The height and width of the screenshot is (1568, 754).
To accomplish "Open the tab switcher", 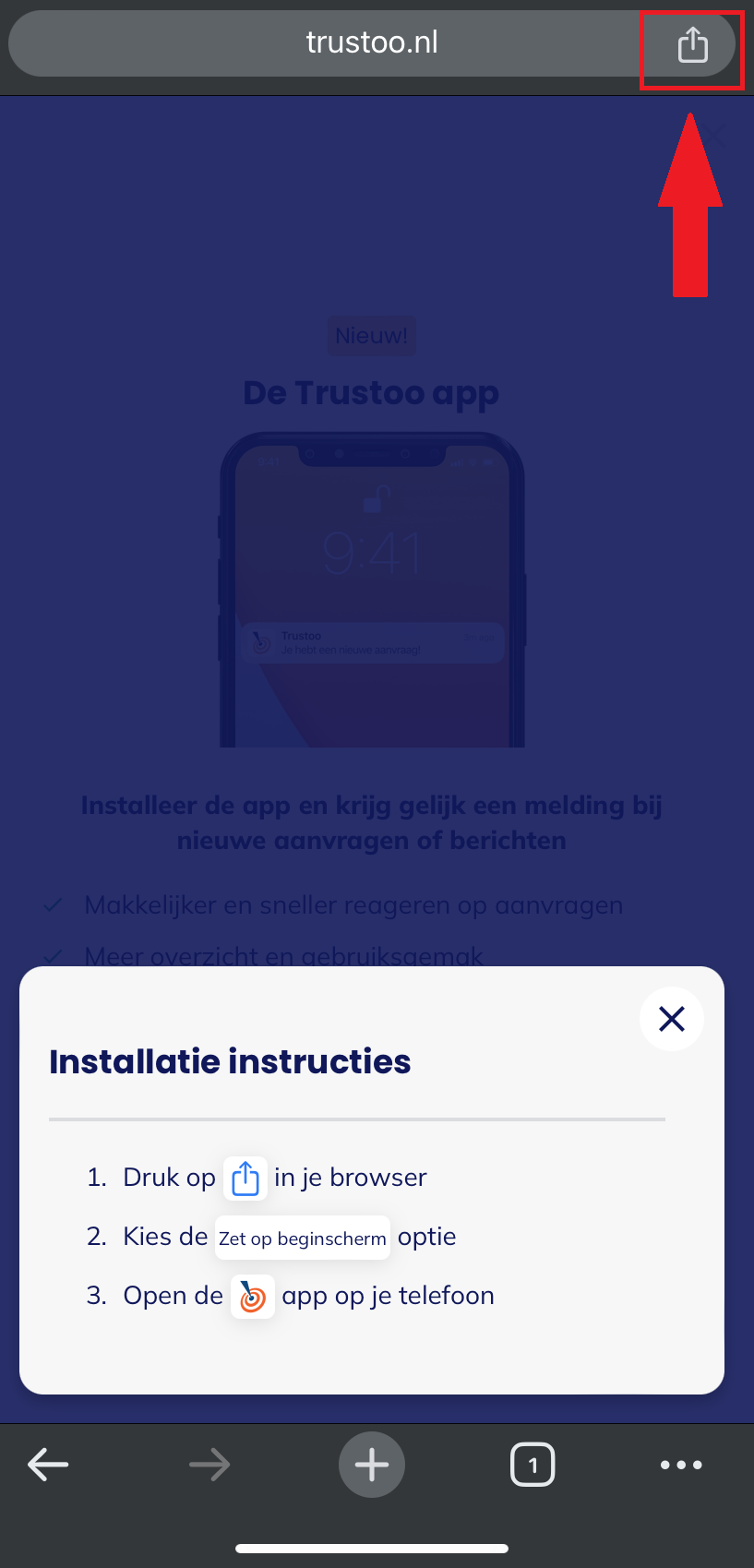I will click(x=532, y=1465).
